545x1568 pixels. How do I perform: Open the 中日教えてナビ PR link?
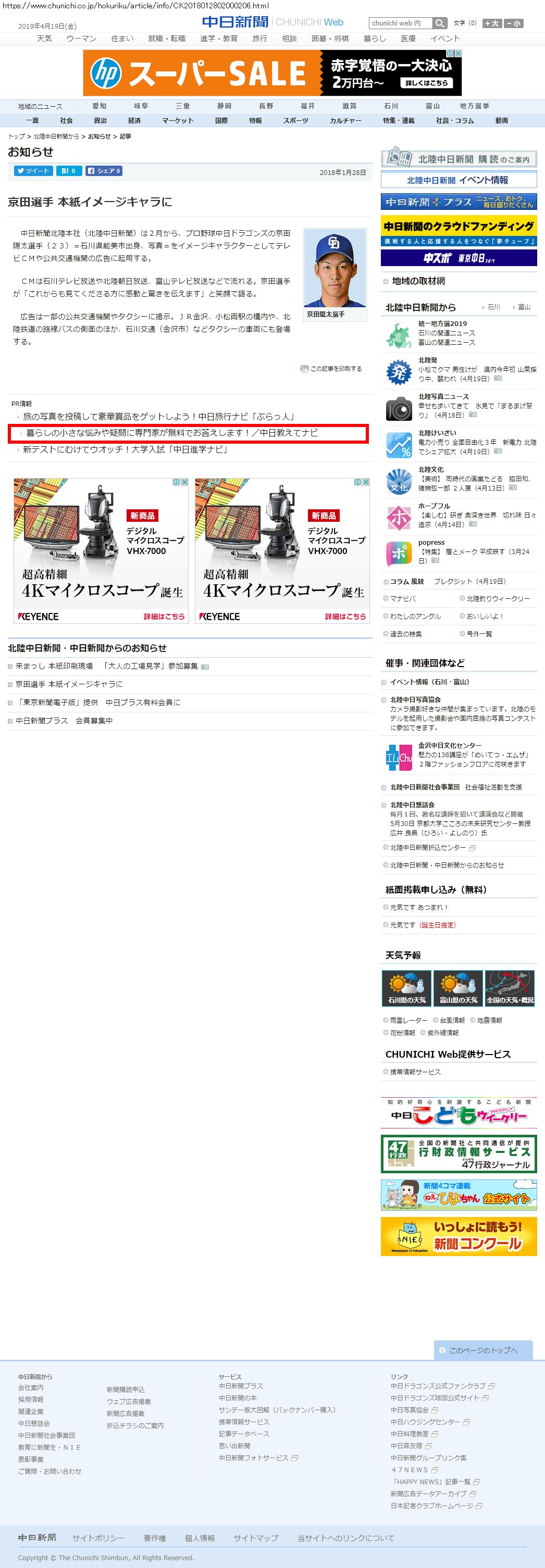click(172, 433)
